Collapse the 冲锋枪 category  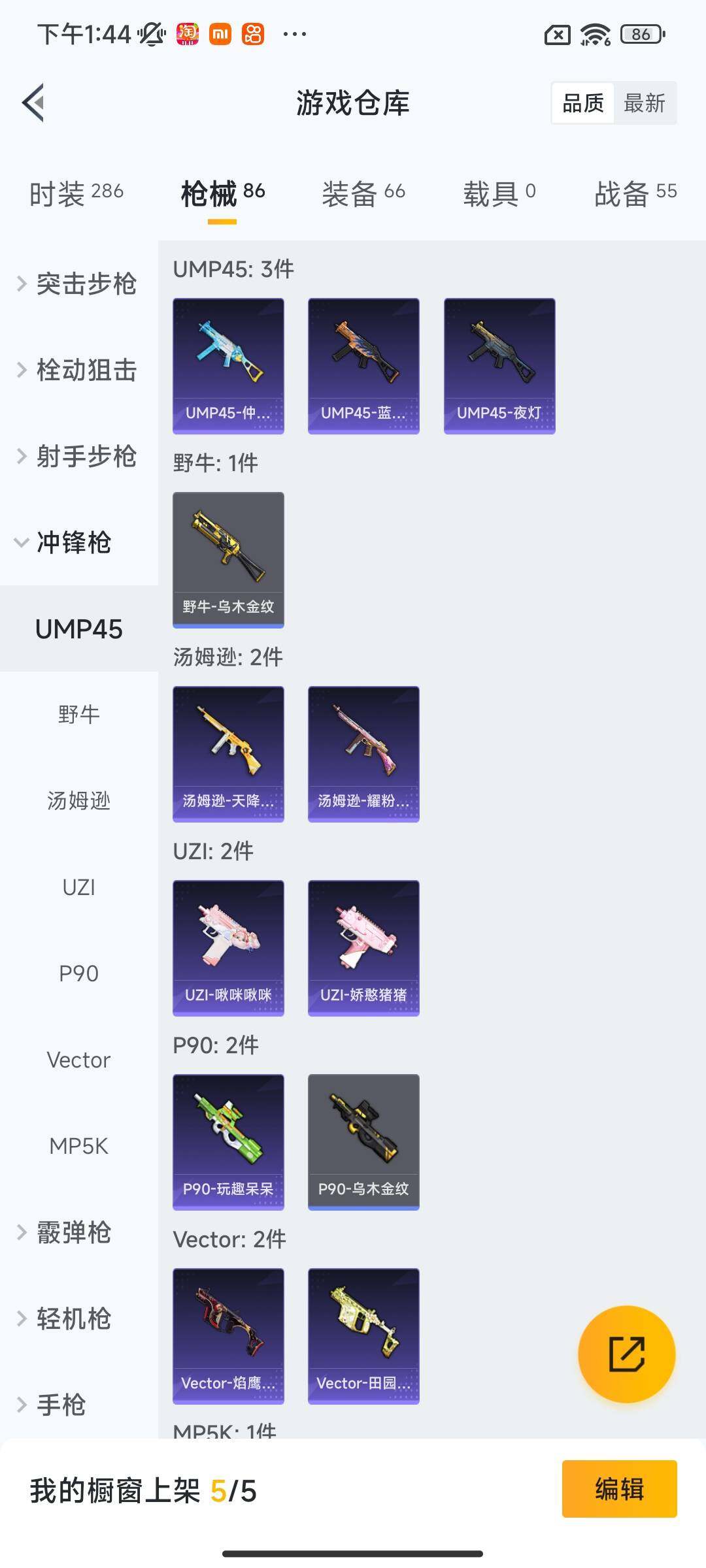[x=65, y=542]
